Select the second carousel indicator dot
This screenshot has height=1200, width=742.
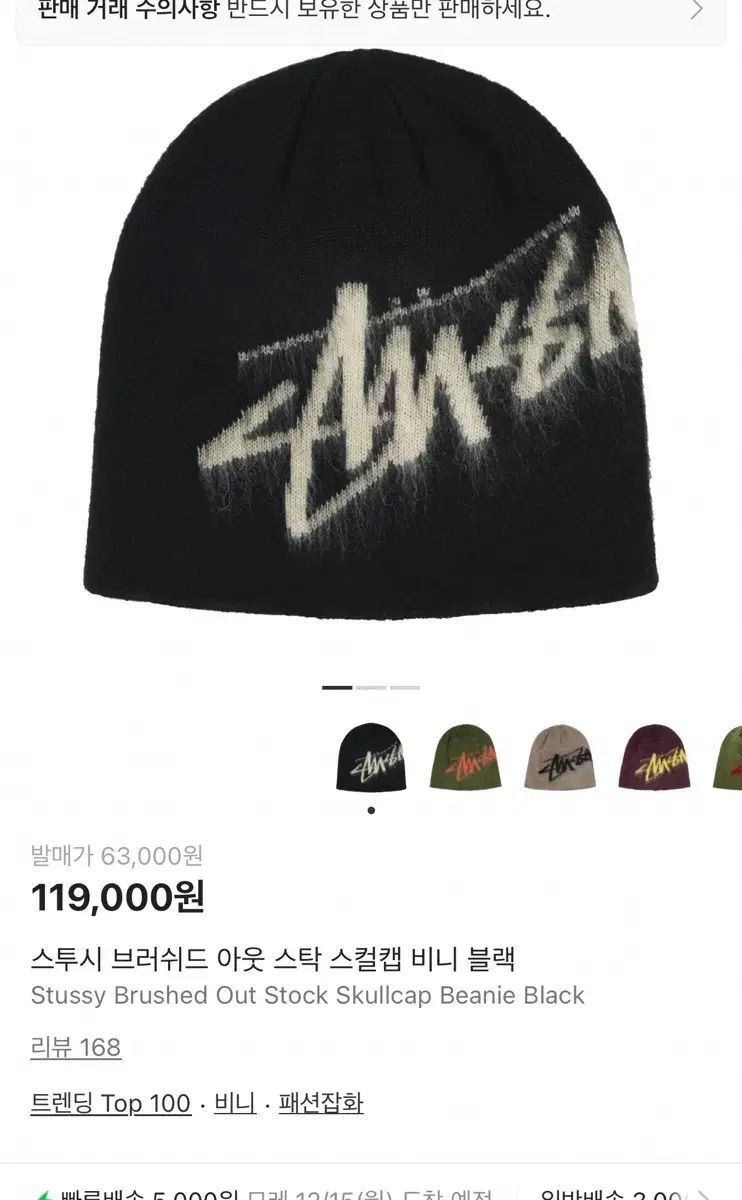(x=371, y=688)
